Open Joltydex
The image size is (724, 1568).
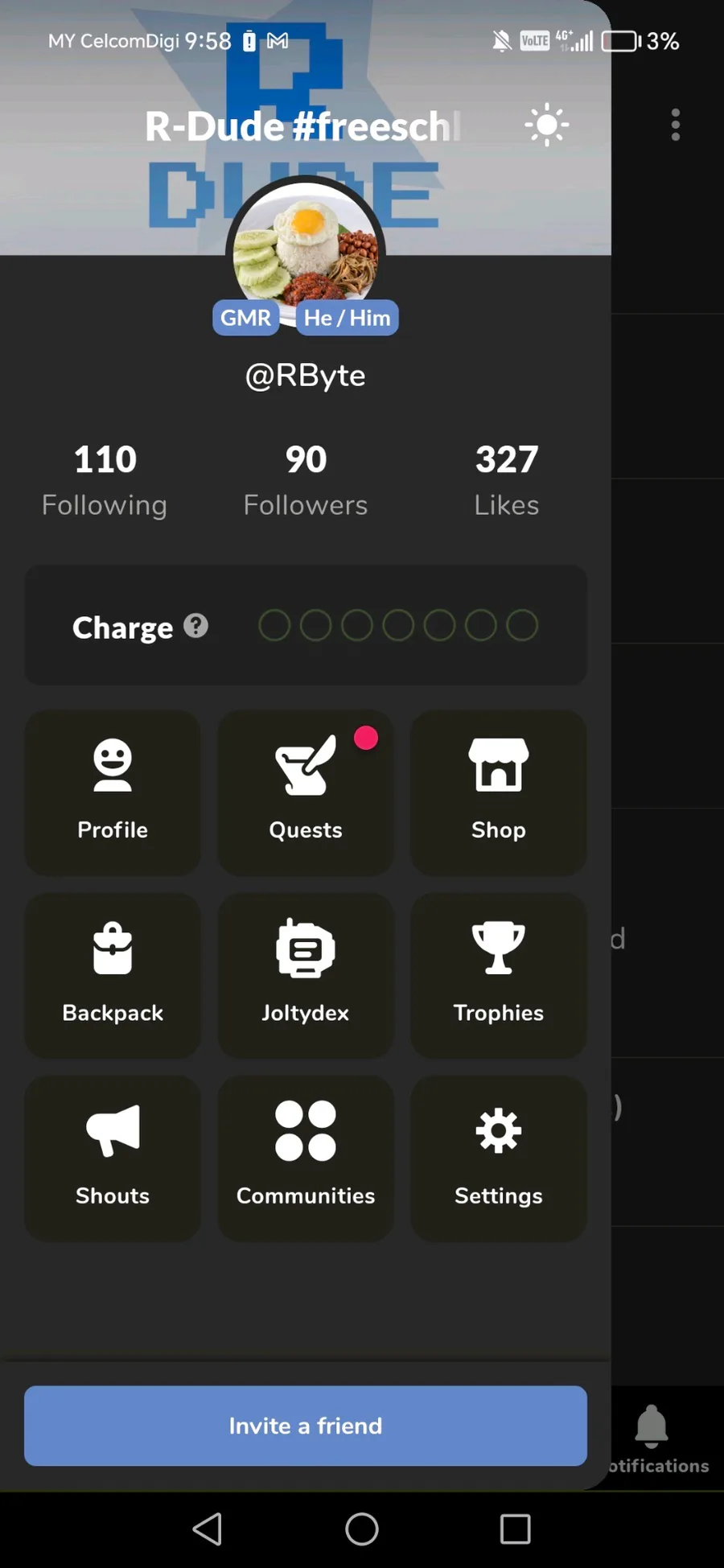point(306,975)
